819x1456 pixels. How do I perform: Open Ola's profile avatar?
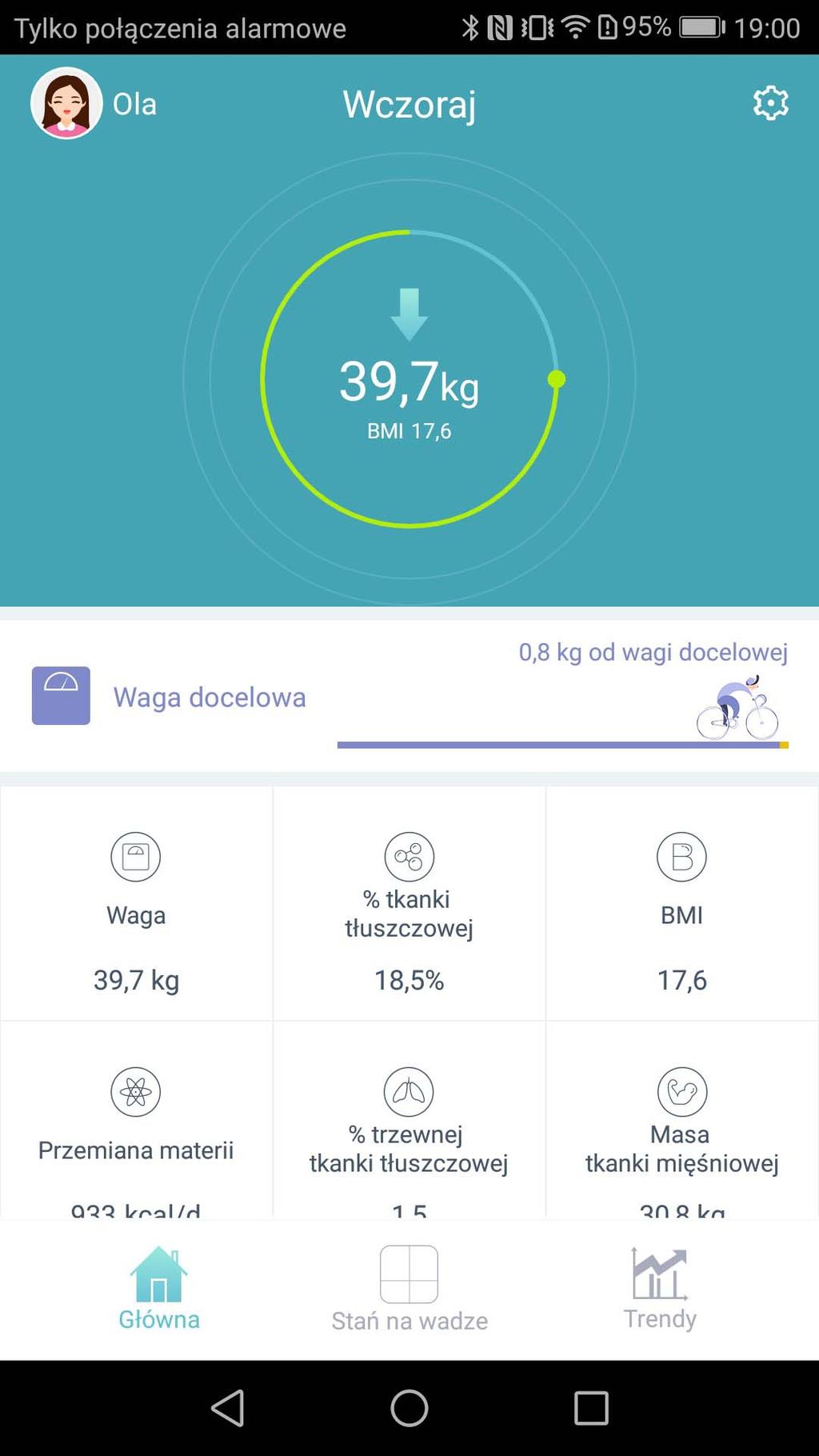66,103
